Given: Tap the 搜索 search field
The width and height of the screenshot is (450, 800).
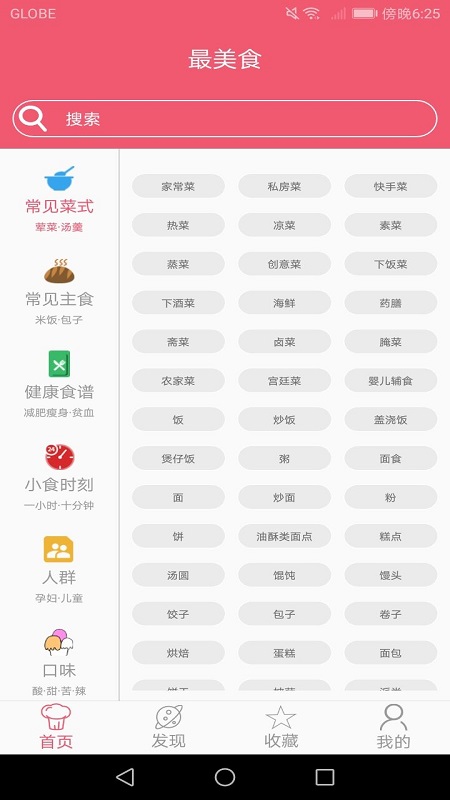Looking at the screenshot, I should click(x=224, y=118).
